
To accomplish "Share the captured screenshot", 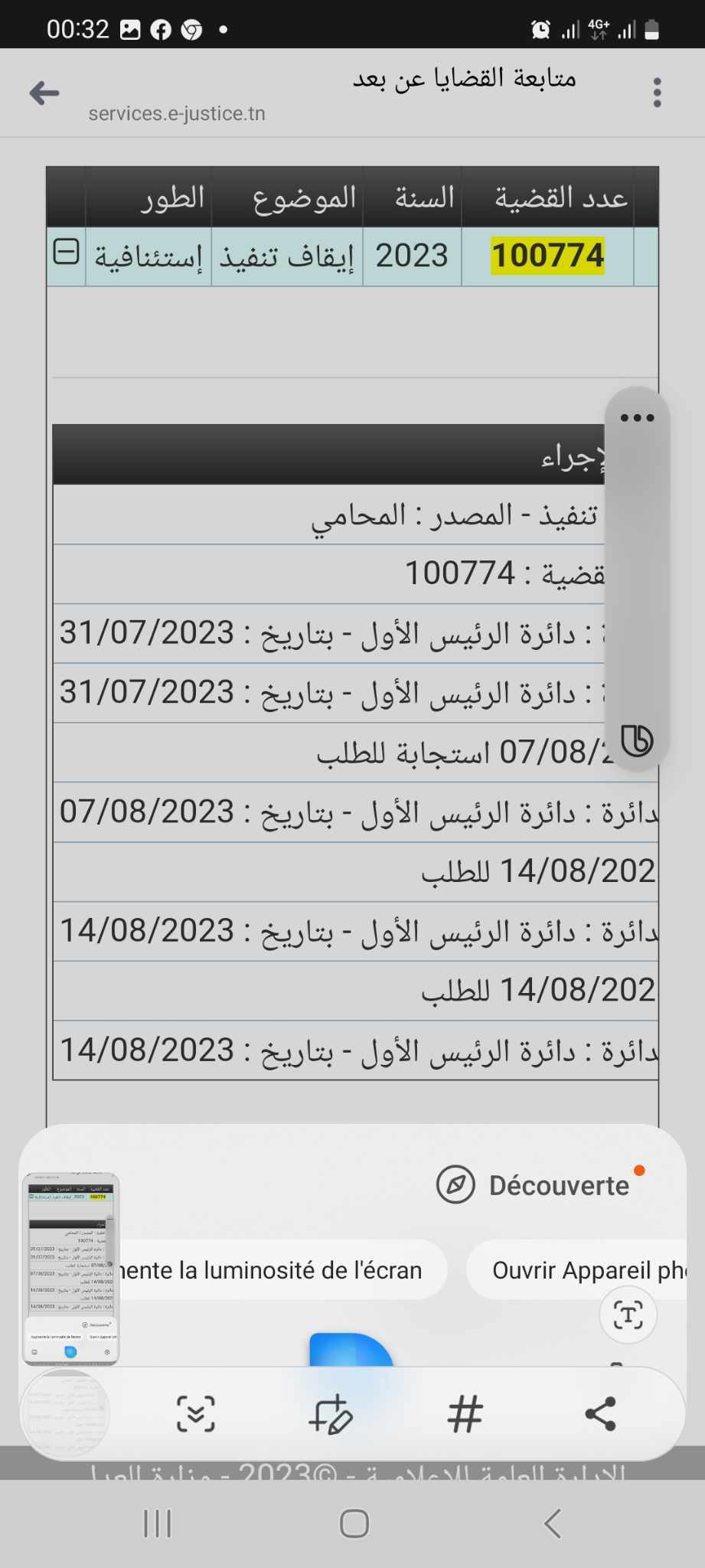I will click(600, 1413).
